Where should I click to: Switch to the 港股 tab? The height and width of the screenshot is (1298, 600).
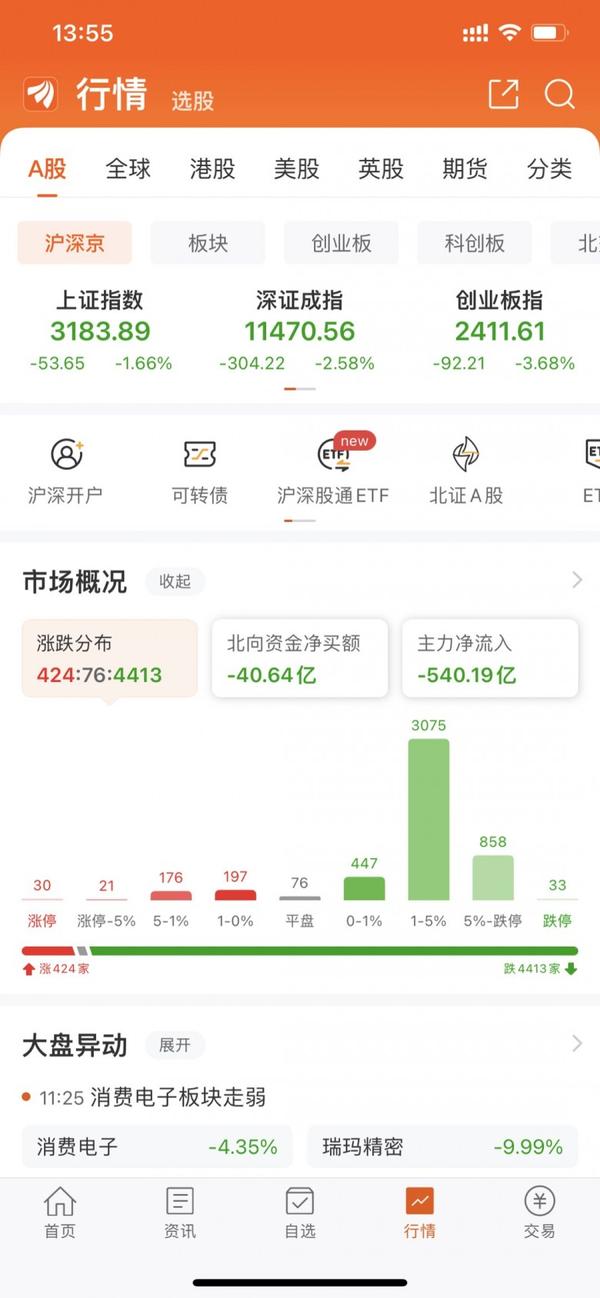(x=212, y=169)
